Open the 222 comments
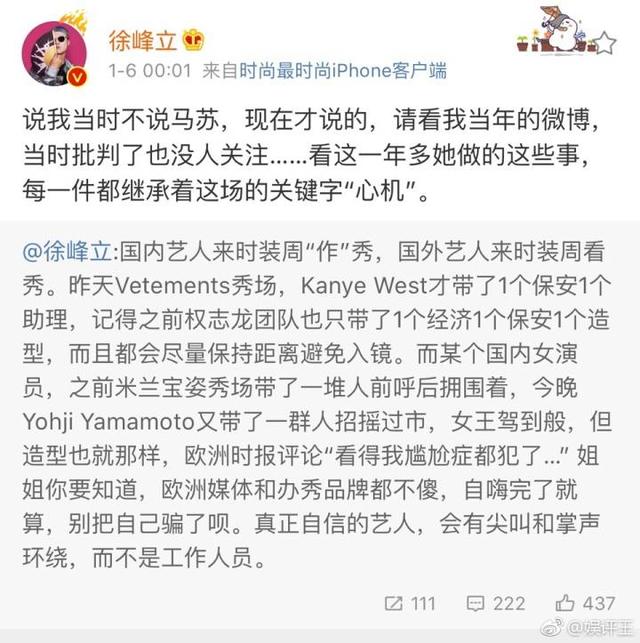The height and width of the screenshot is (643, 640). click(x=494, y=602)
